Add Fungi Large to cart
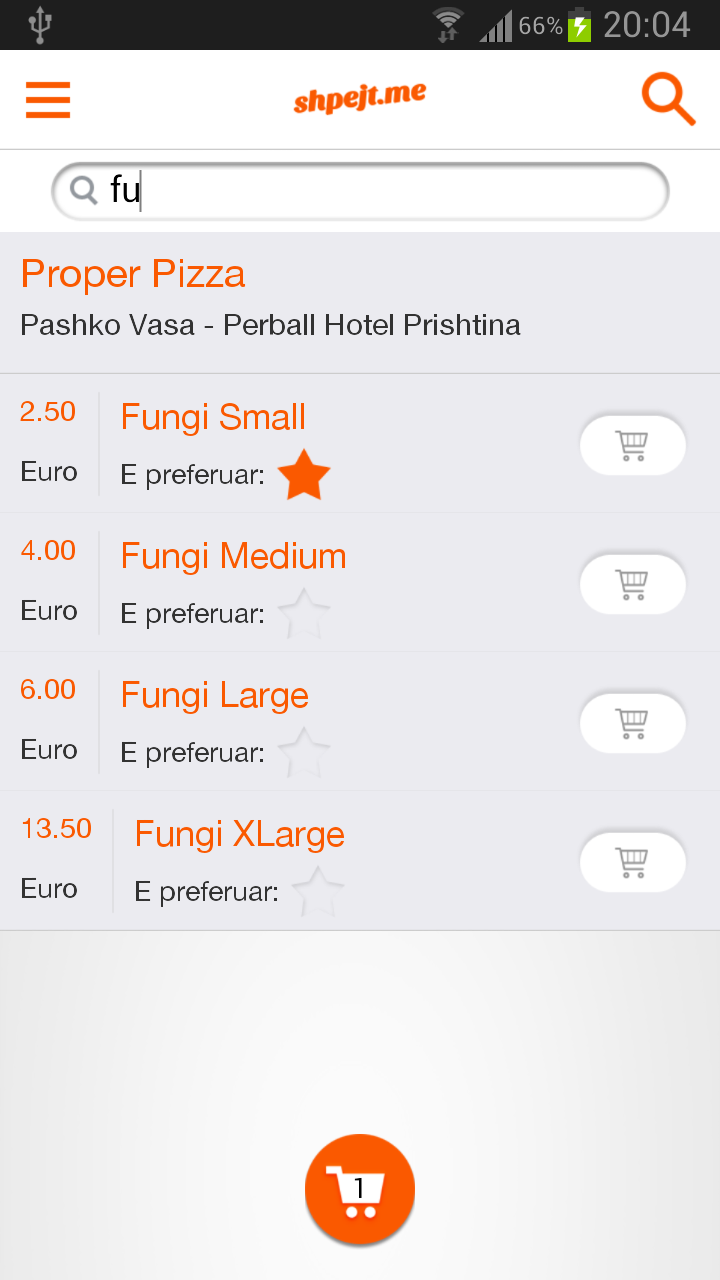 [632, 723]
